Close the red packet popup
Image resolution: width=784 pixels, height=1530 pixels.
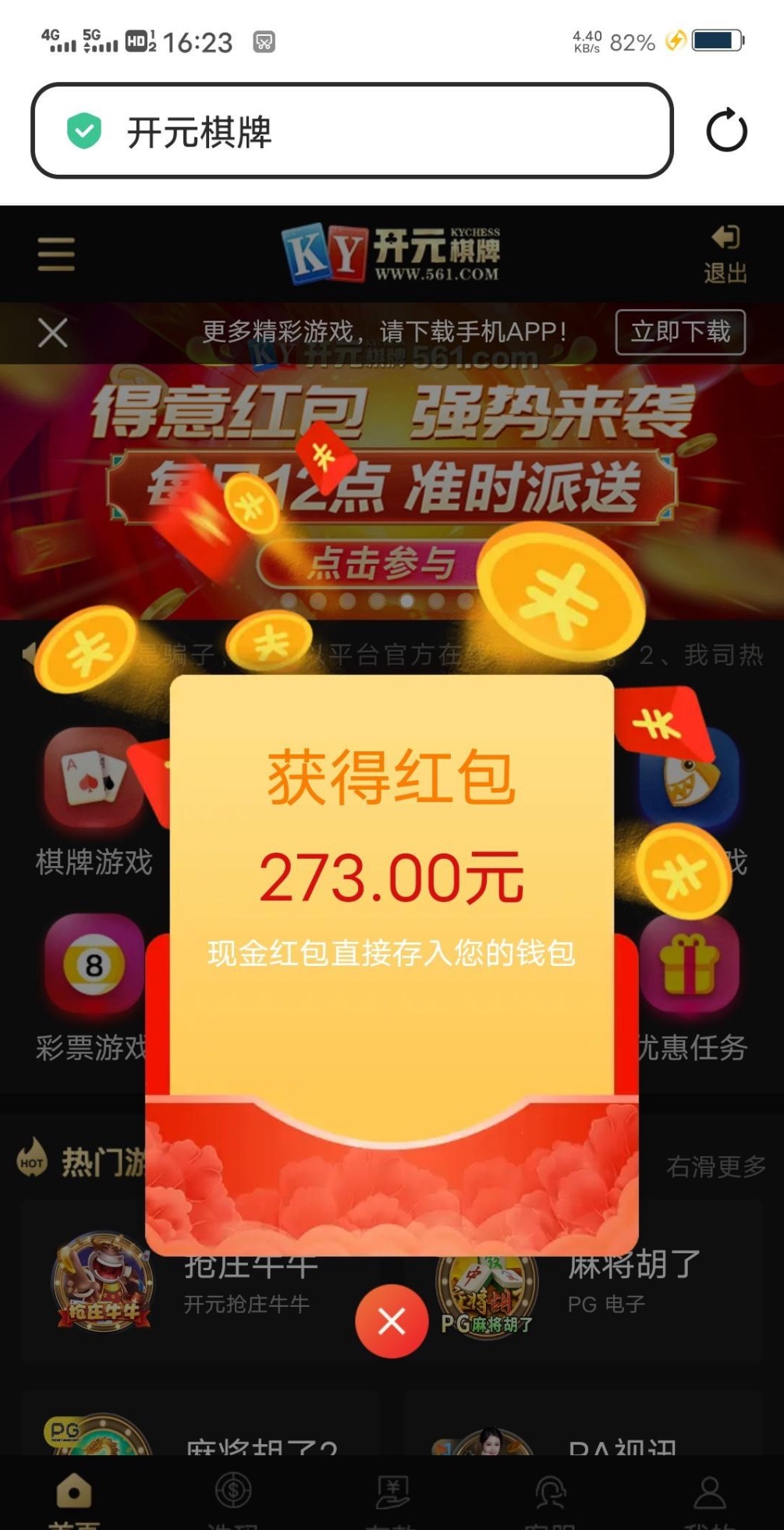pyautogui.click(x=392, y=1321)
